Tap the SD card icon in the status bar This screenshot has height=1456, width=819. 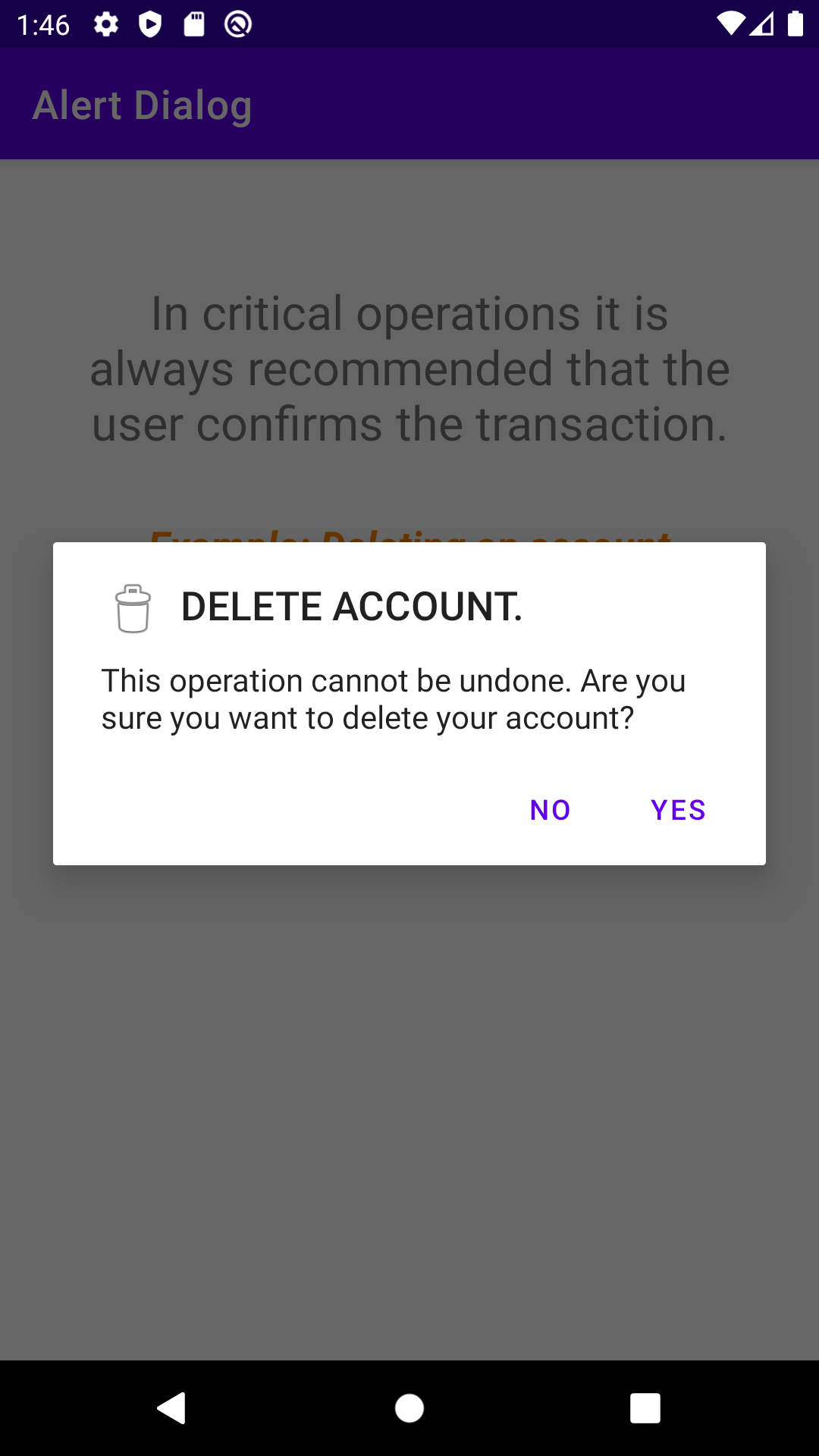coord(193,24)
